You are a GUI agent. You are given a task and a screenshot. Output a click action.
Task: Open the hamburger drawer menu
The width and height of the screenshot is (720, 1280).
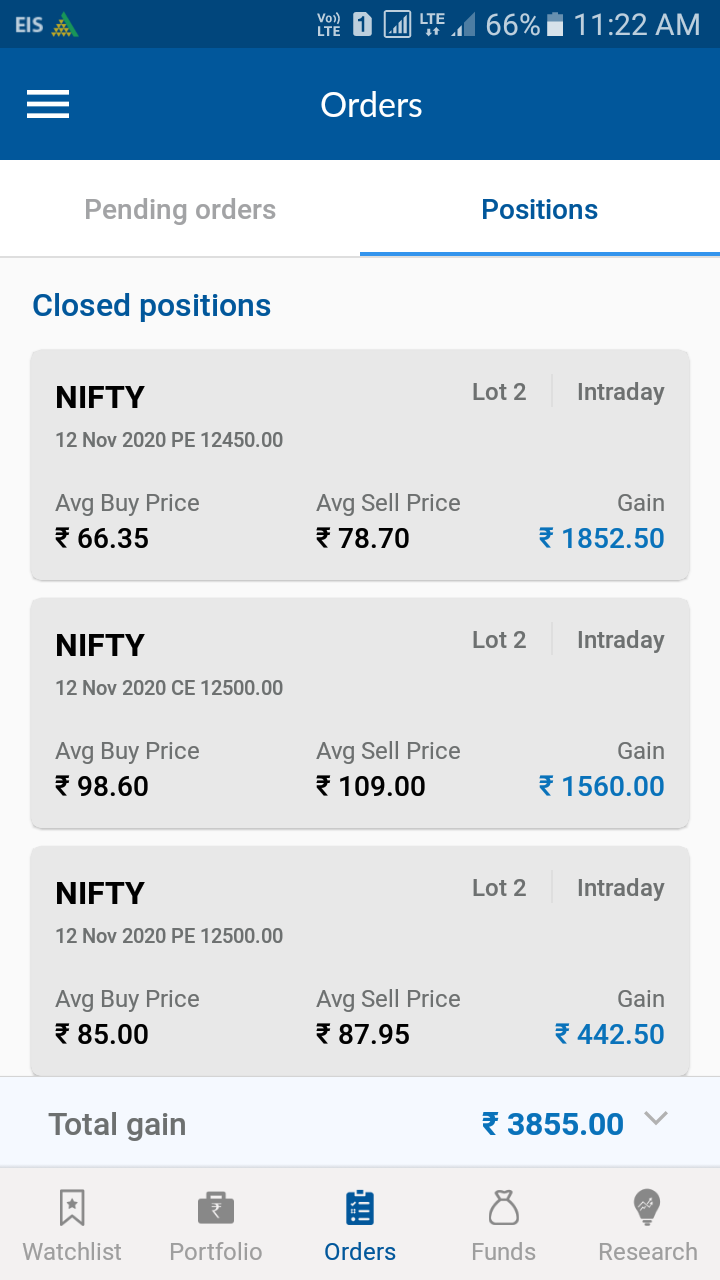[x=48, y=104]
